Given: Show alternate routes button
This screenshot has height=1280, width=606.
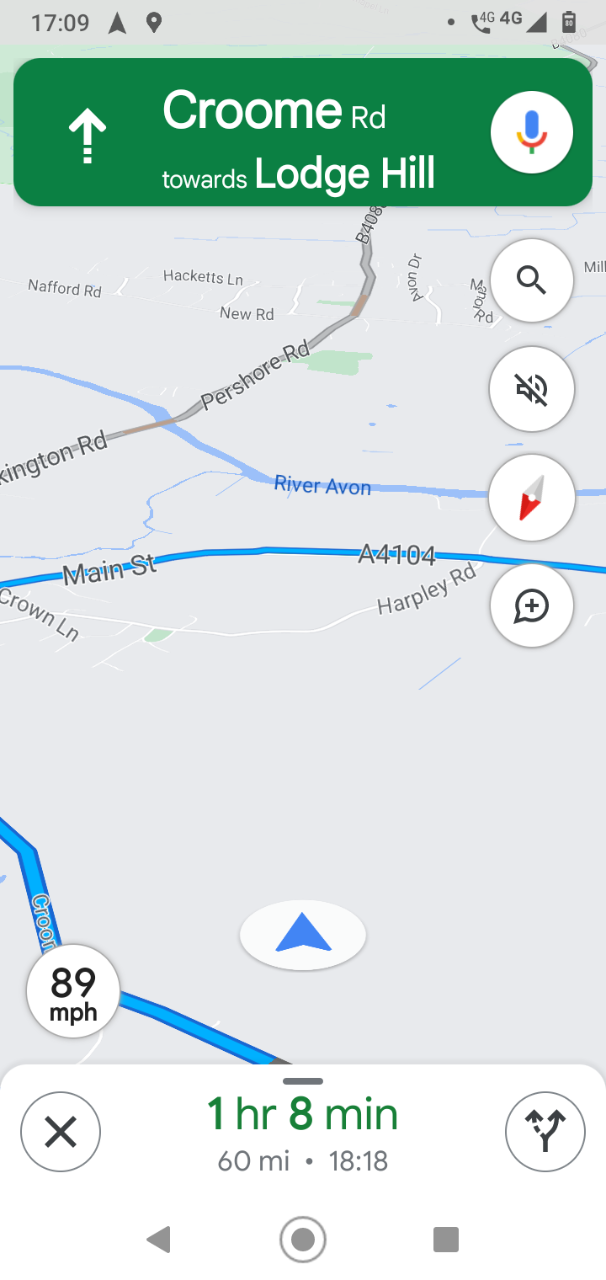Looking at the screenshot, I should [545, 1132].
